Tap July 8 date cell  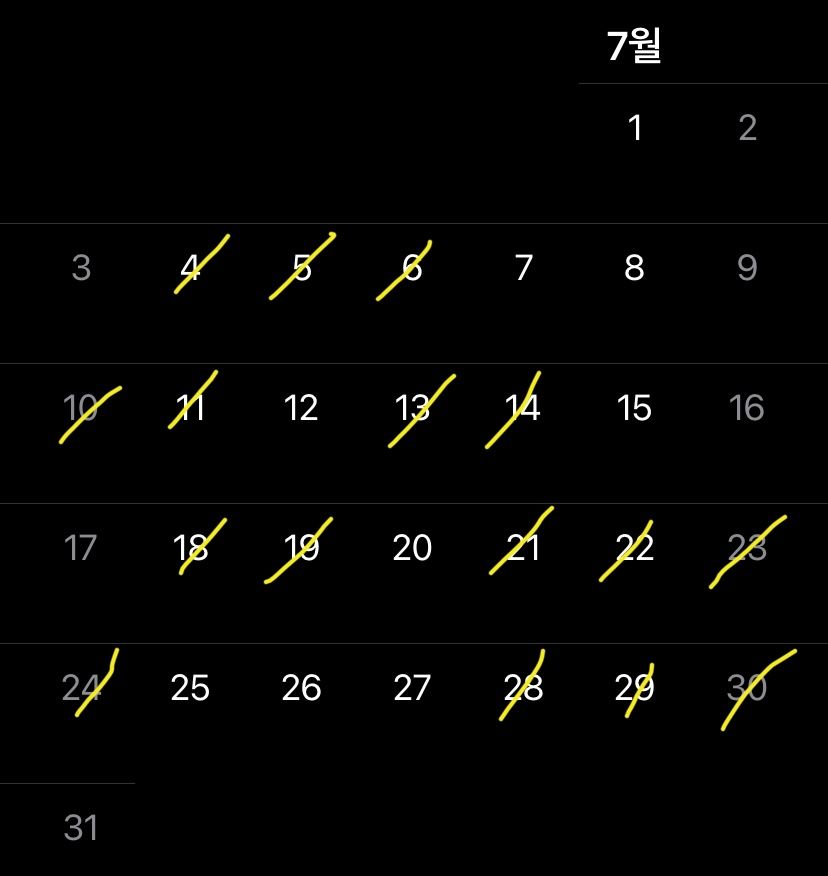point(634,268)
